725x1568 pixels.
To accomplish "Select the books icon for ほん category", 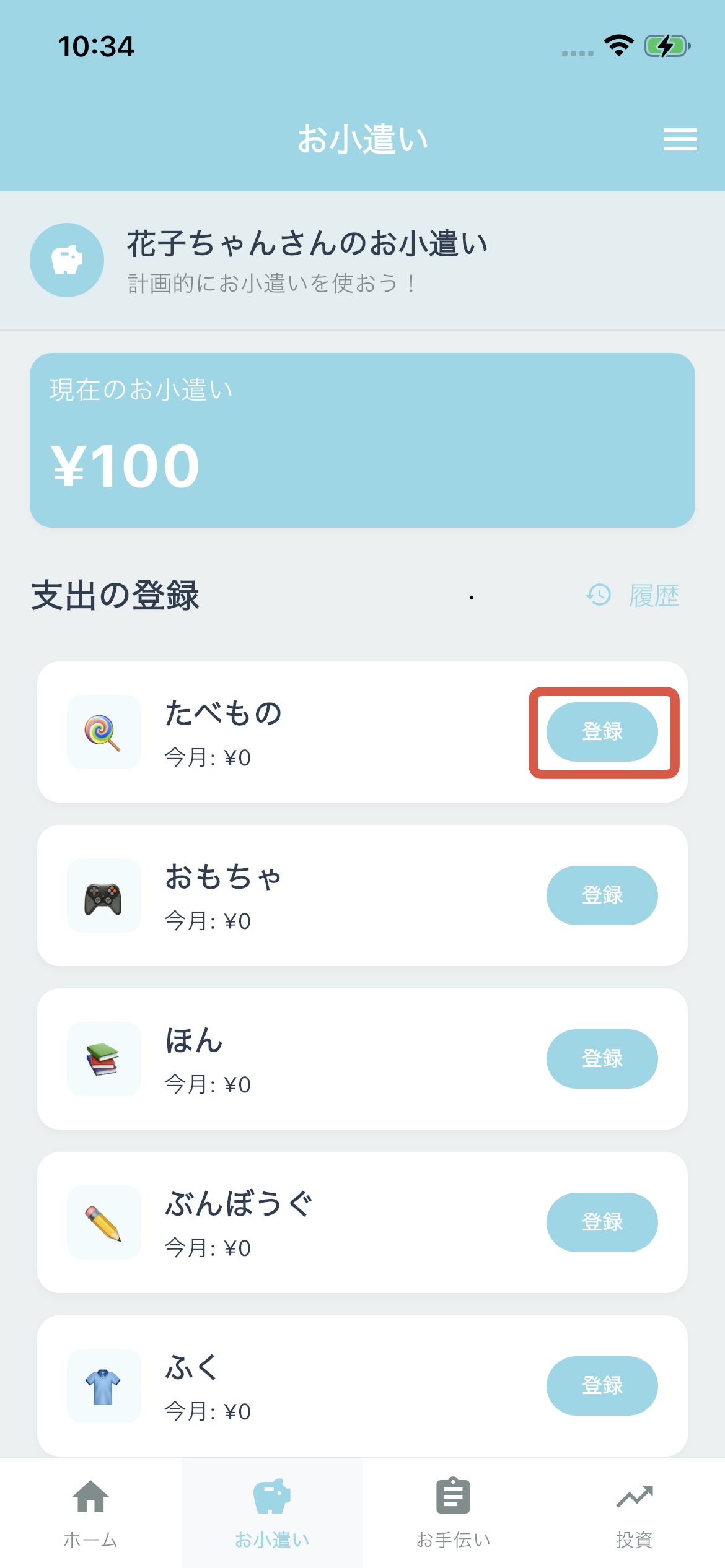I will point(103,1059).
